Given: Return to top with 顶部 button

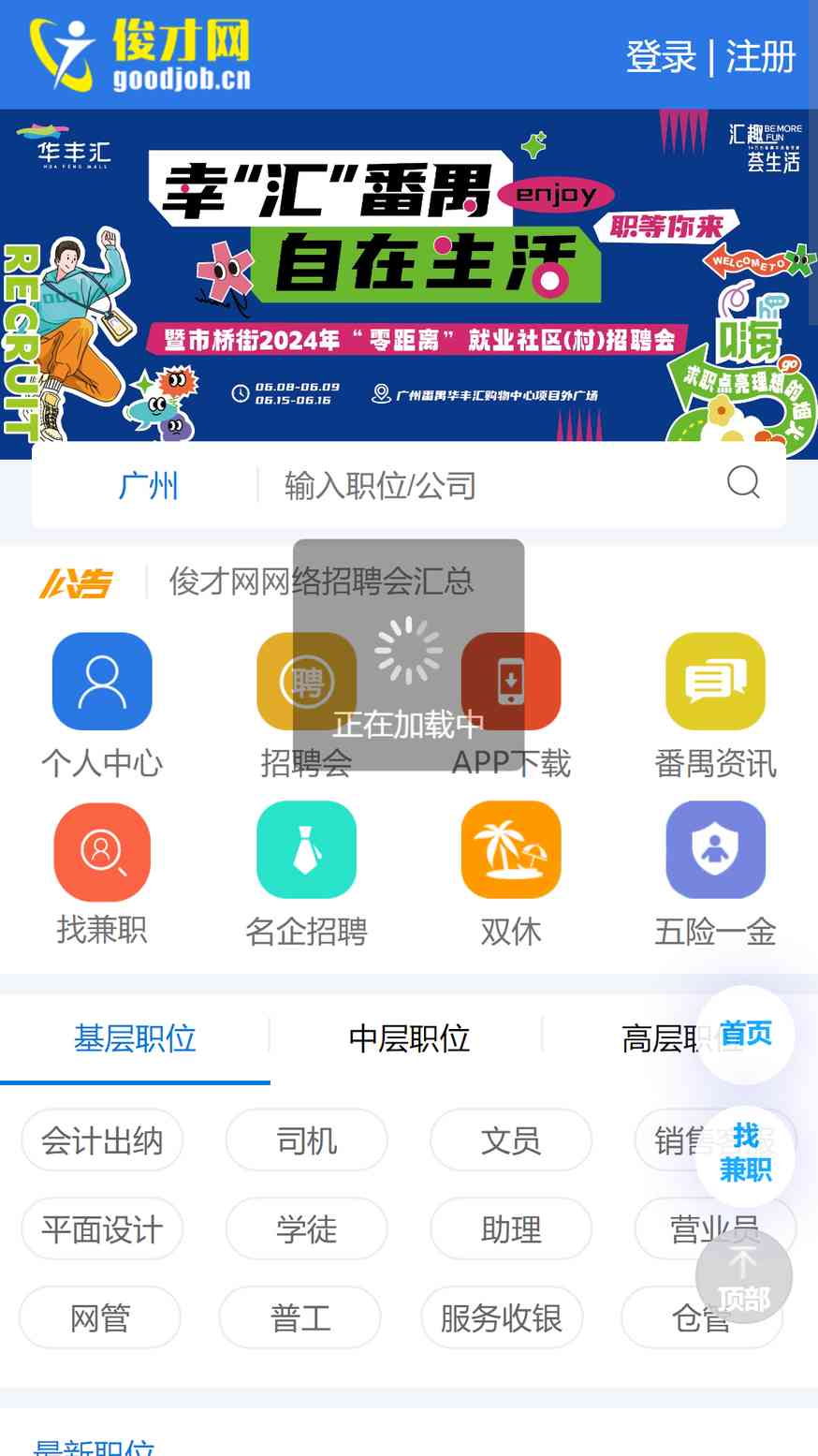Looking at the screenshot, I should click(744, 1277).
